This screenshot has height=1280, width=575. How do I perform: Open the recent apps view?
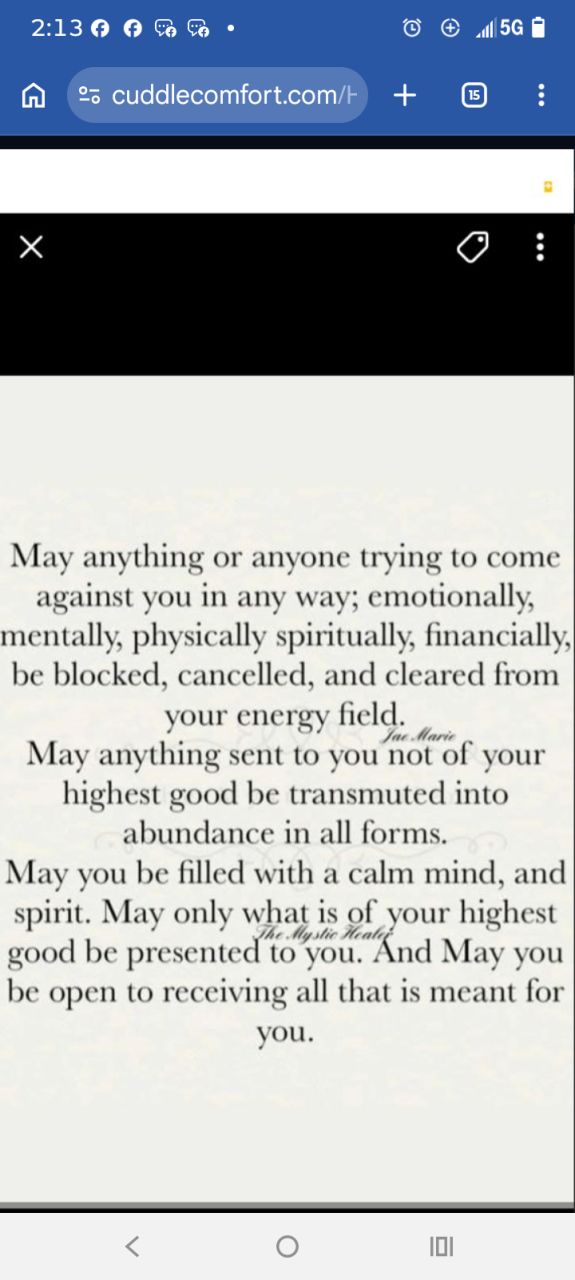click(x=441, y=1246)
